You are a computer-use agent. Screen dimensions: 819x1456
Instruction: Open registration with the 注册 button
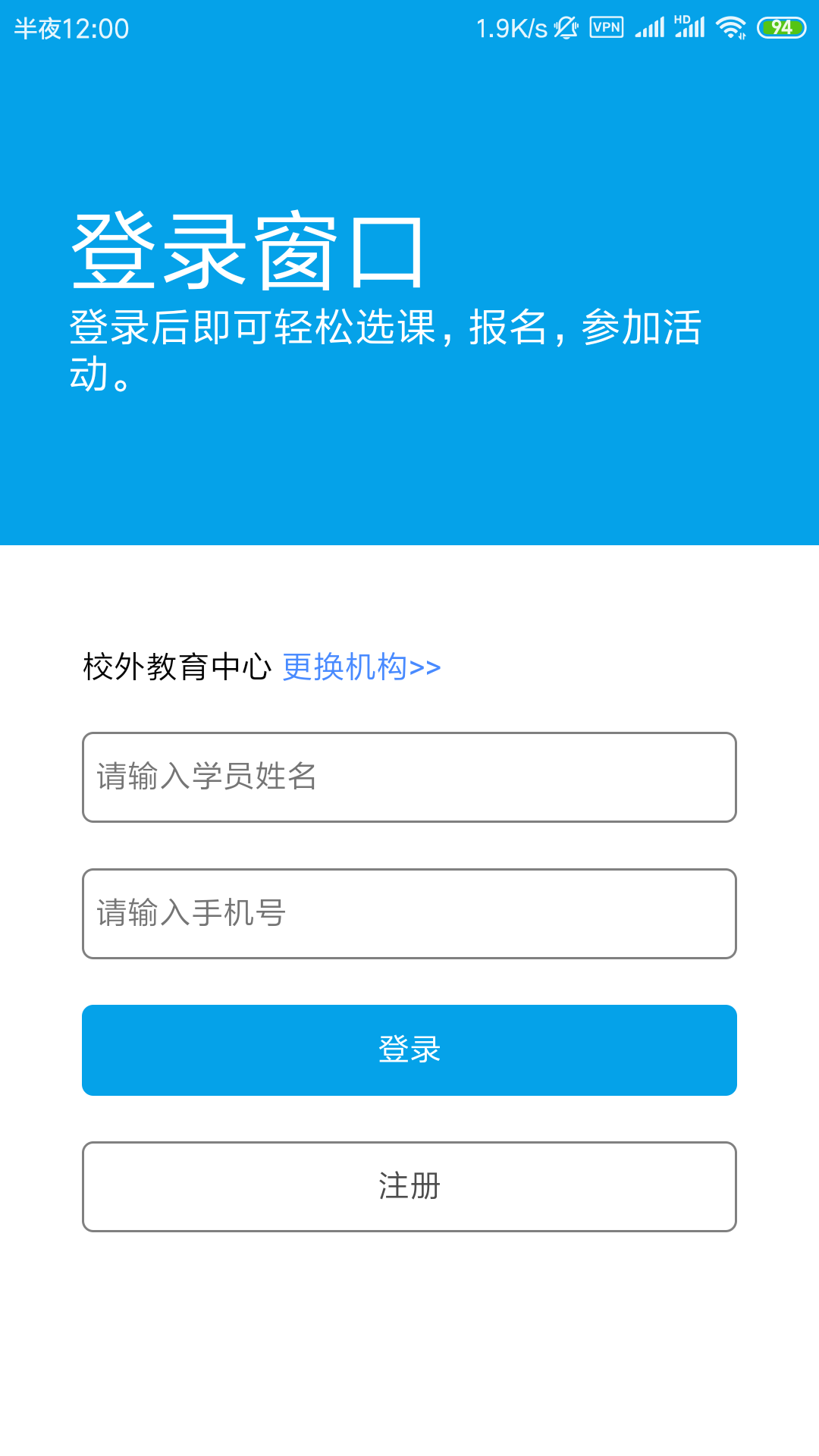[409, 1187]
